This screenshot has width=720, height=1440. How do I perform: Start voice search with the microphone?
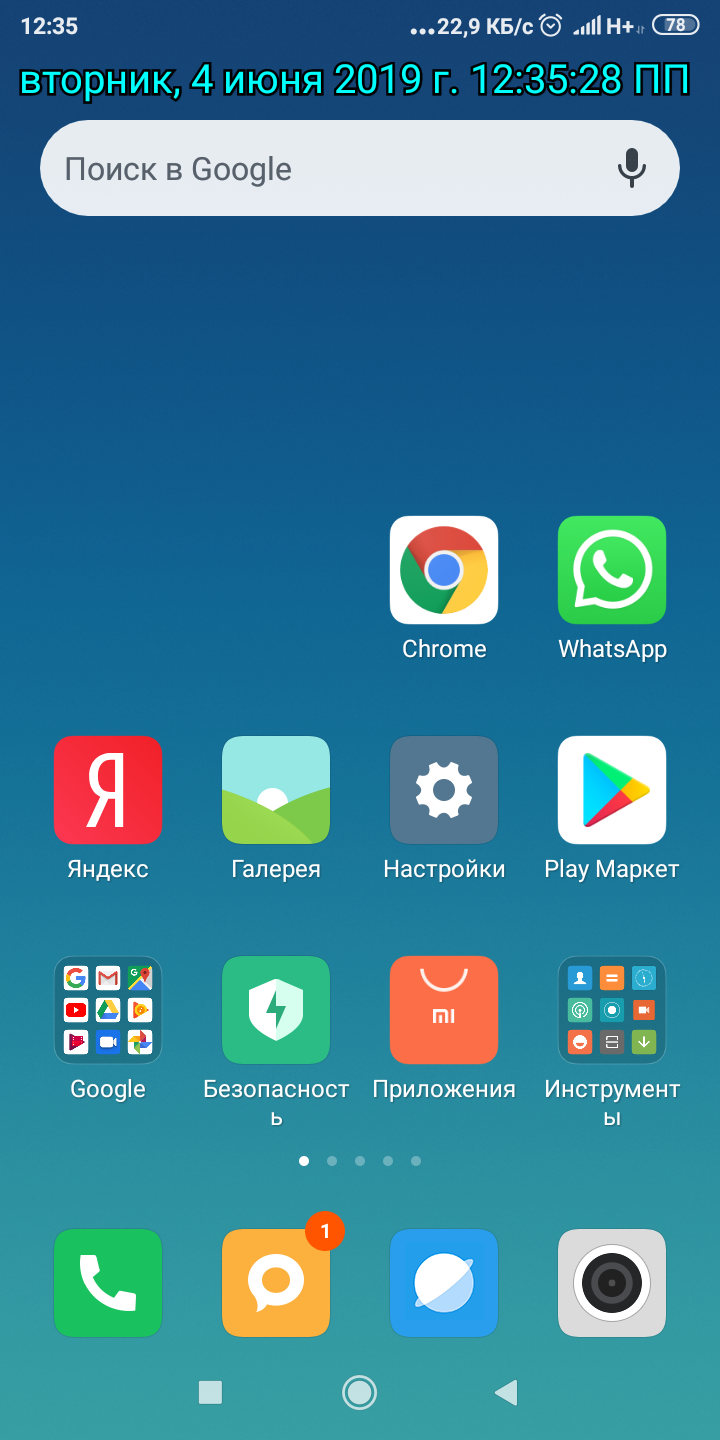point(631,168)
